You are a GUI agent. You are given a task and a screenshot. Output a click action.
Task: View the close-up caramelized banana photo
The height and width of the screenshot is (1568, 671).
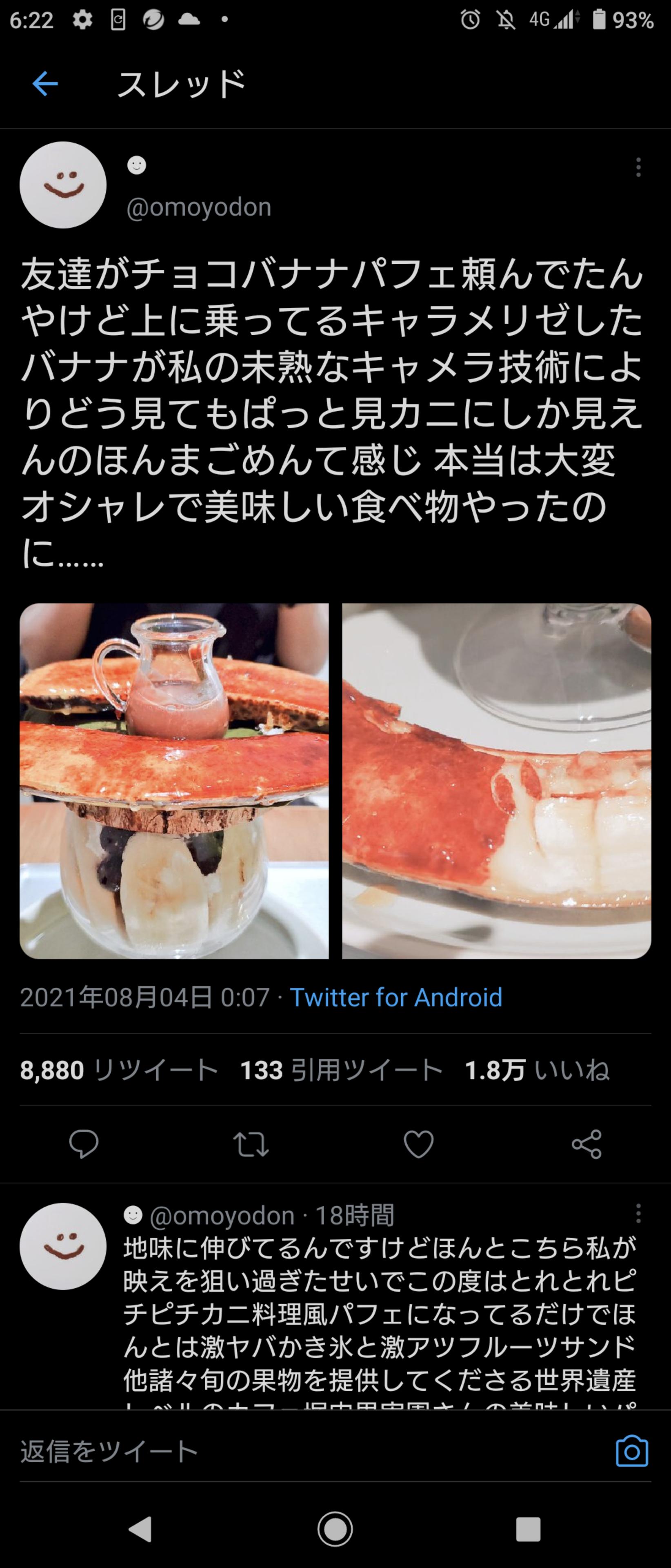[496, 781]
